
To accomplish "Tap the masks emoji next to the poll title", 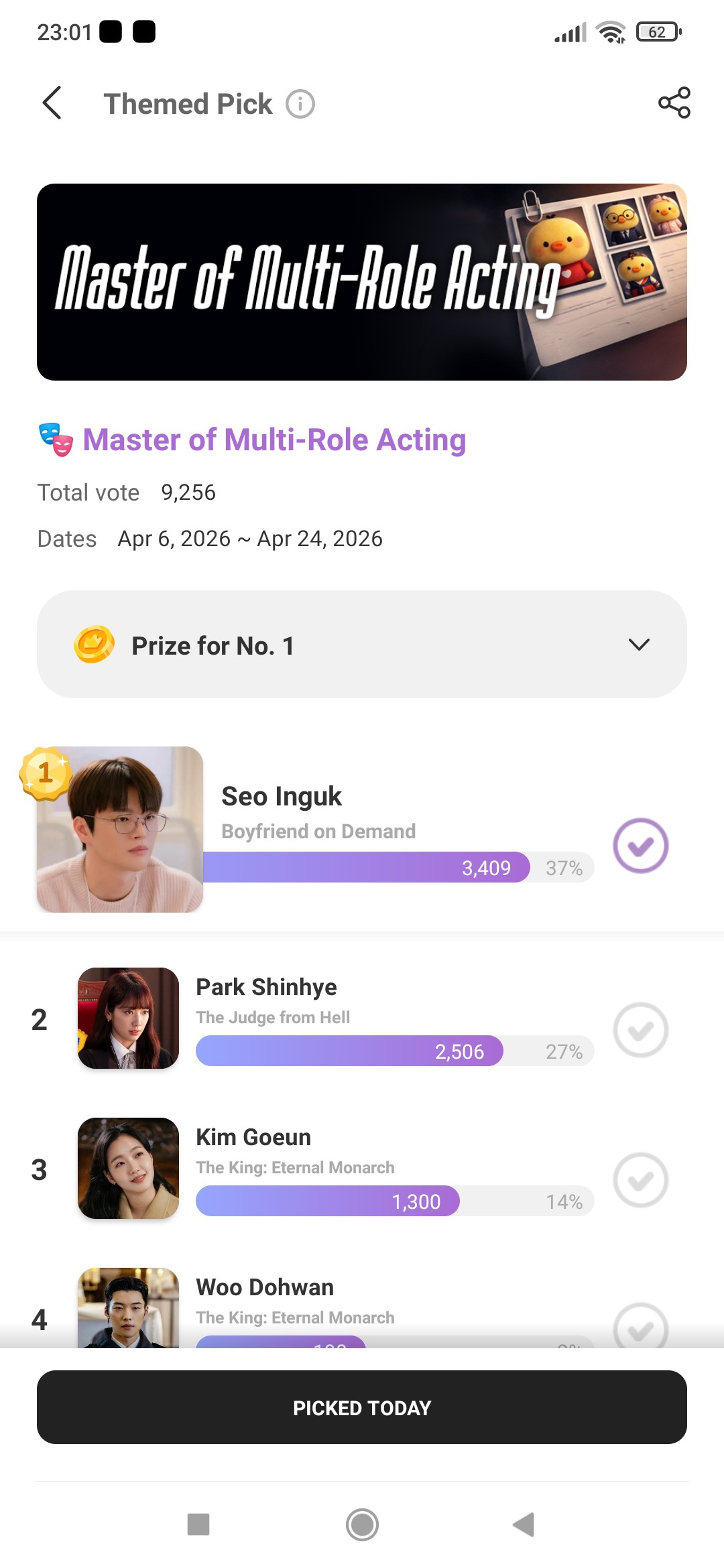I will 56,440.
